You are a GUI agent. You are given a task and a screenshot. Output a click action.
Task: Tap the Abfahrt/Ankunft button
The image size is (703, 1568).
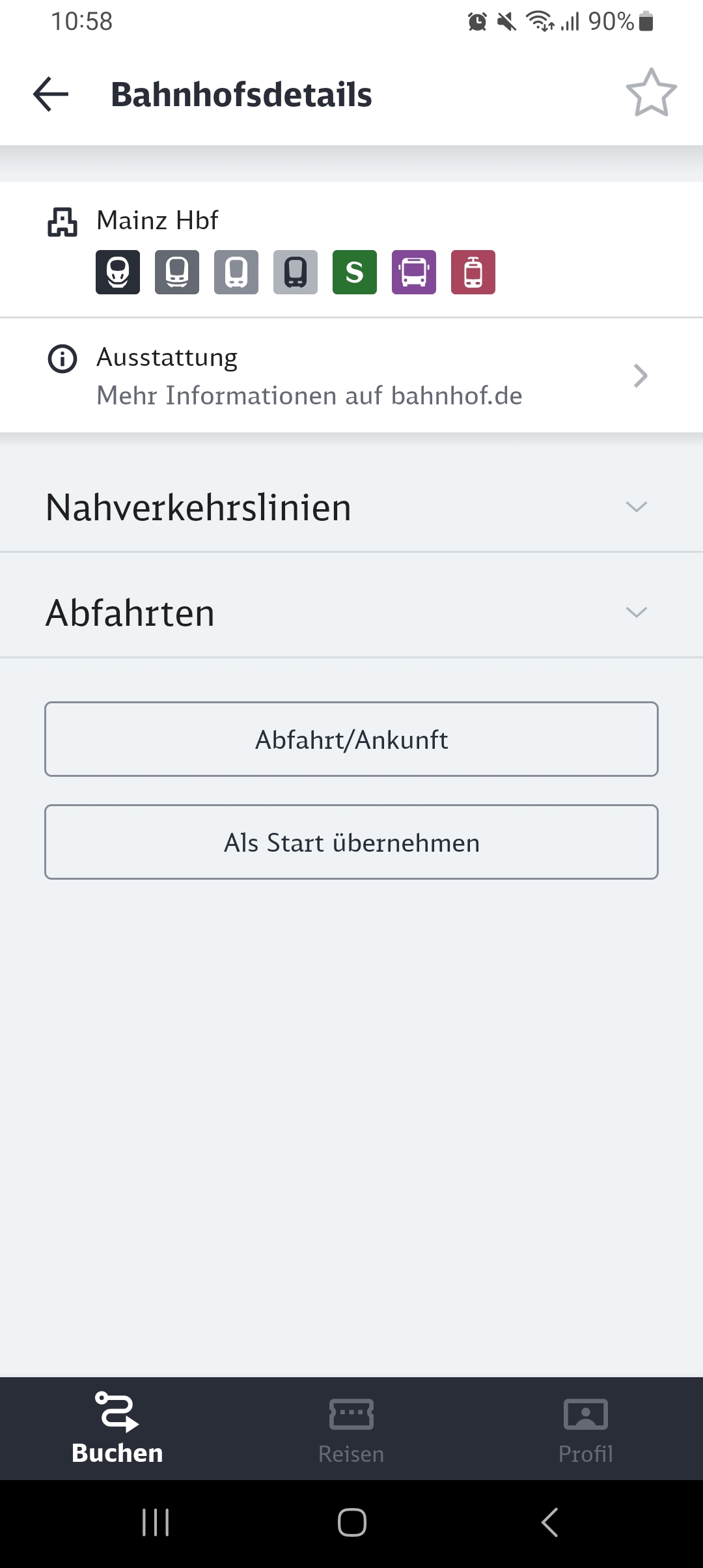[351, 739]
